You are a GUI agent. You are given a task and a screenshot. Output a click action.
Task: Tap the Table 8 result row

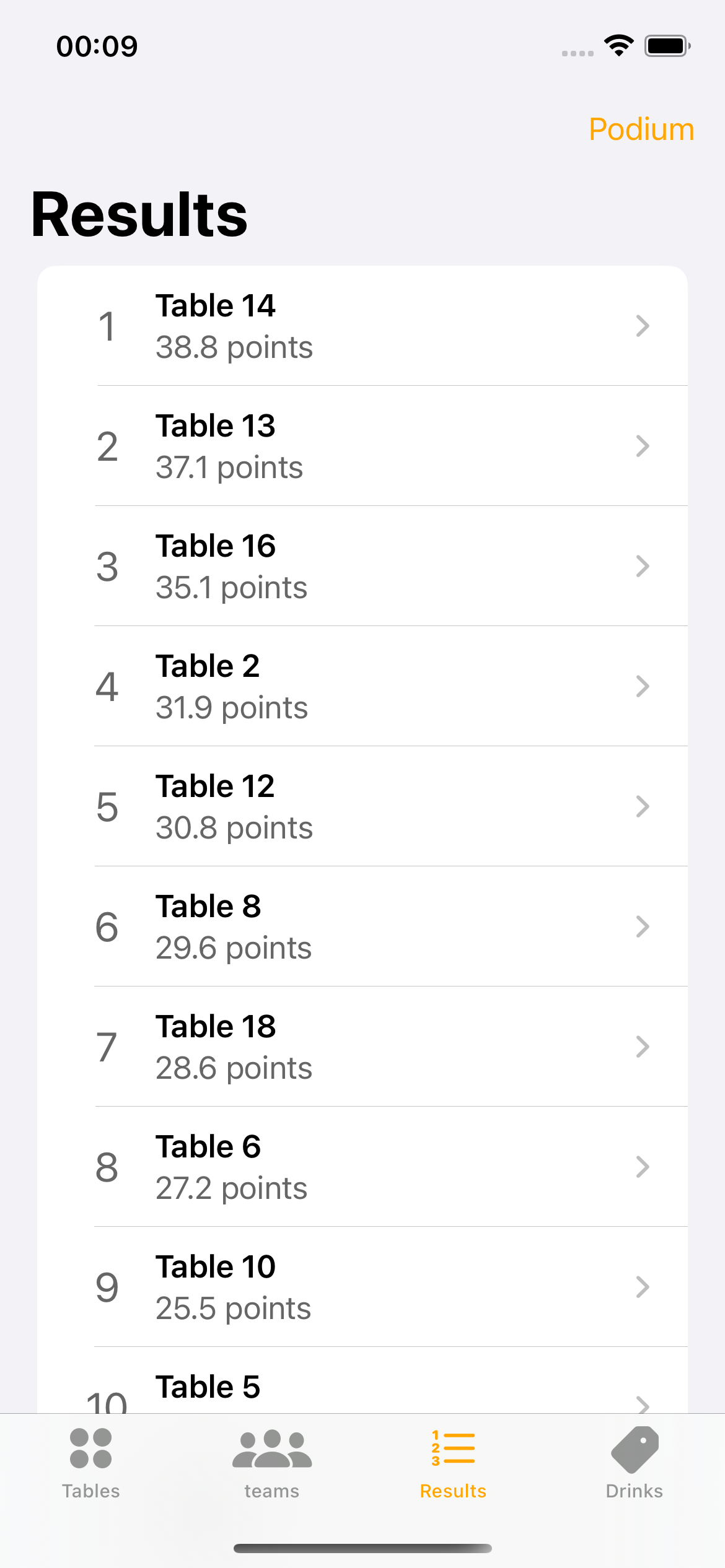(x=362, y=926)
